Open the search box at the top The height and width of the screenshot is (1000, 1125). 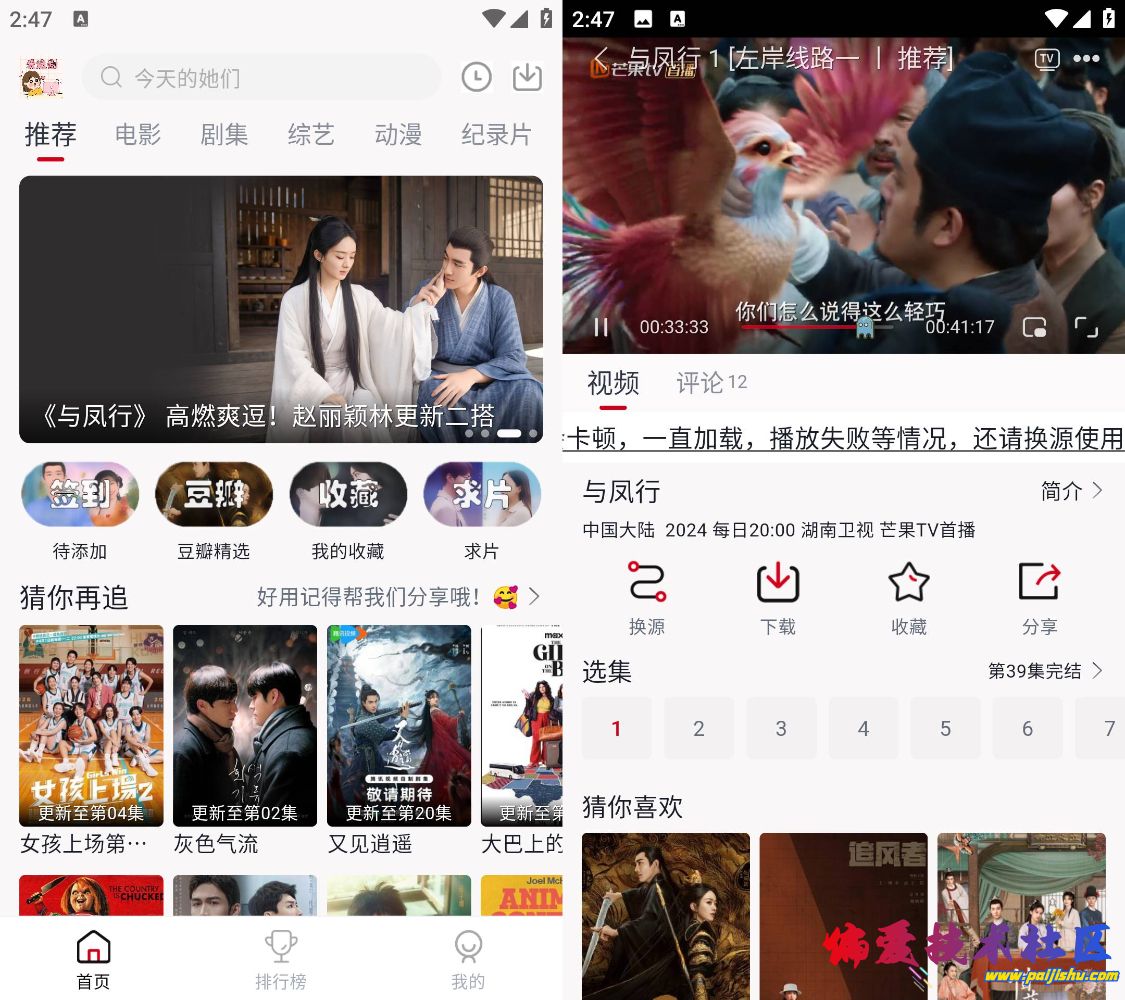click(x=260, y=77)
